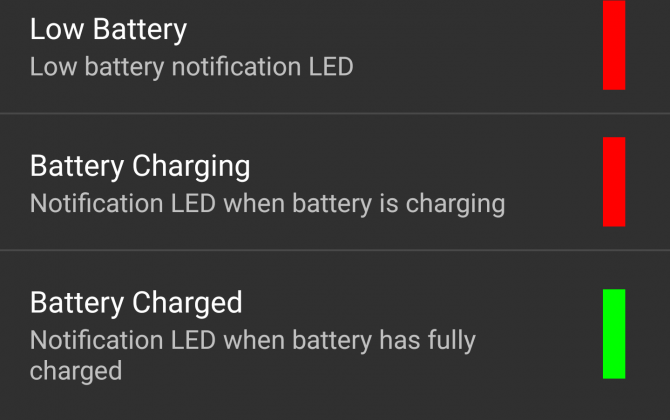Open the Battery Charging LED setting
Viewport: 670px width, 420px height.
tap(267, 184)
